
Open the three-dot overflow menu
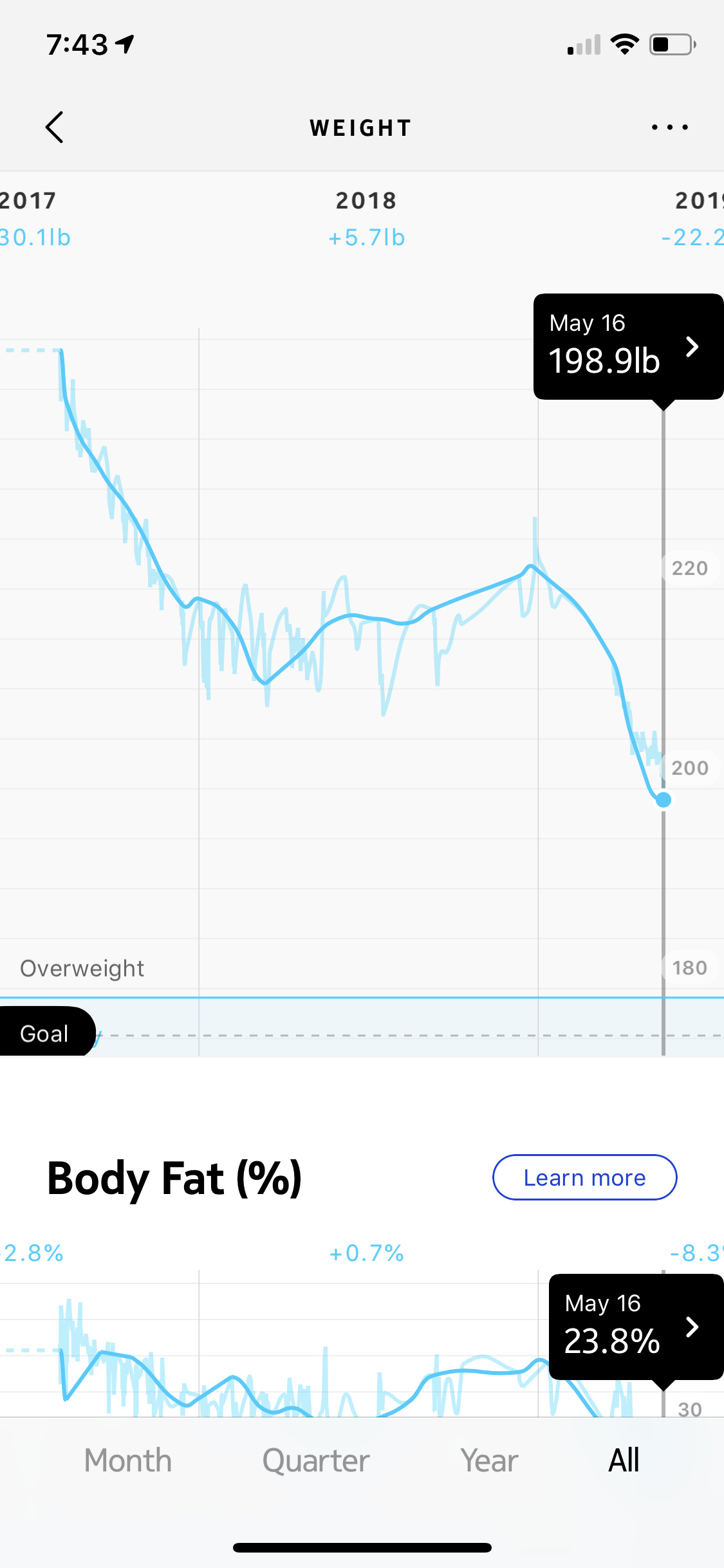(x=669, y=127)
